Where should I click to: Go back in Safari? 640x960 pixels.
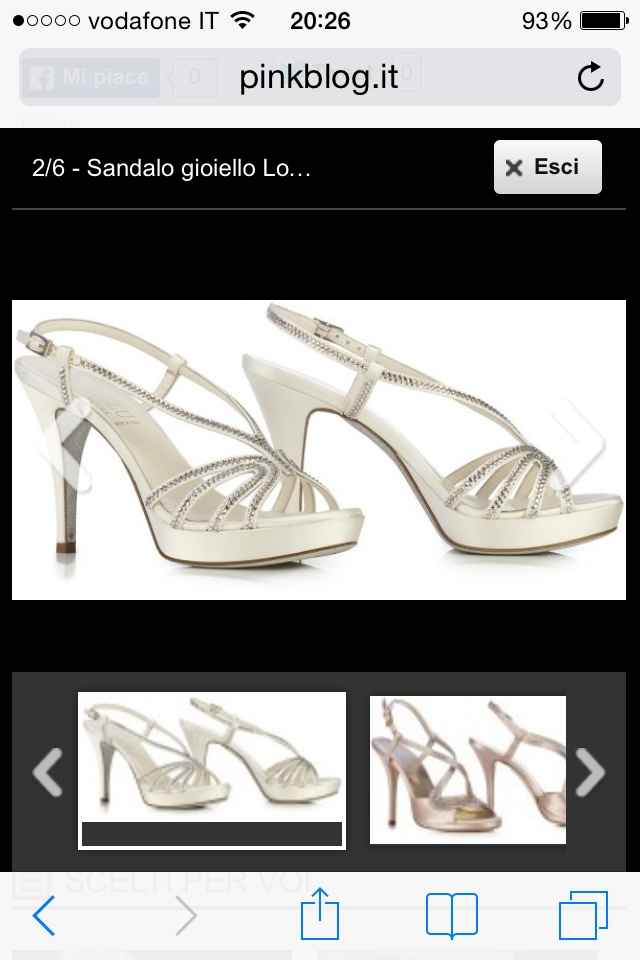[x=44, y=915]
